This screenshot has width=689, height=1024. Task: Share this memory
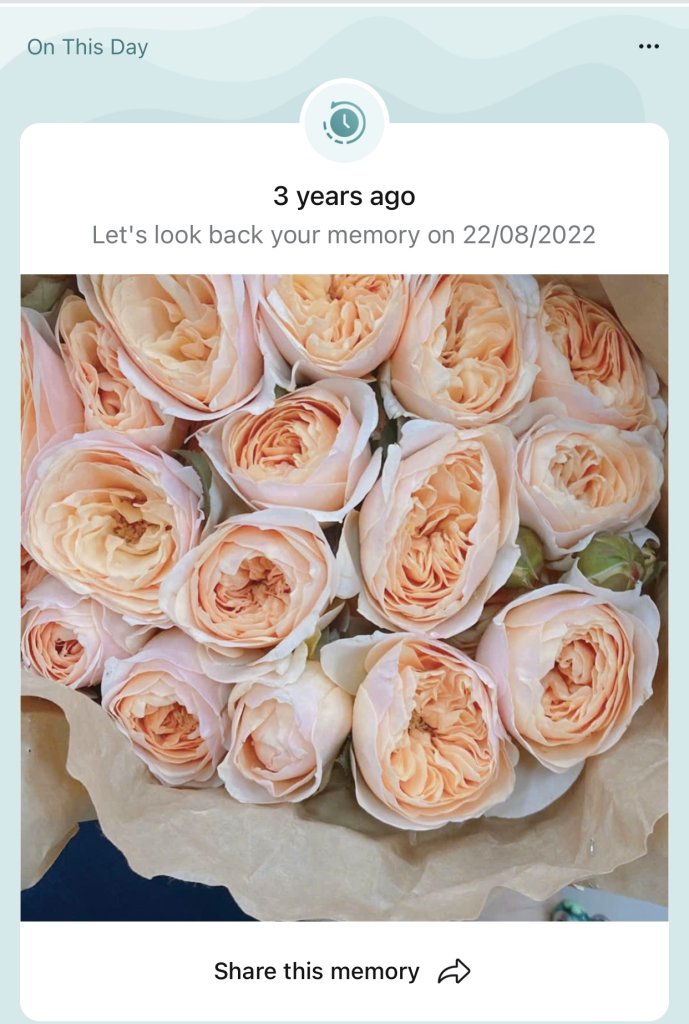pyautogui.click(x=342, y=971)
